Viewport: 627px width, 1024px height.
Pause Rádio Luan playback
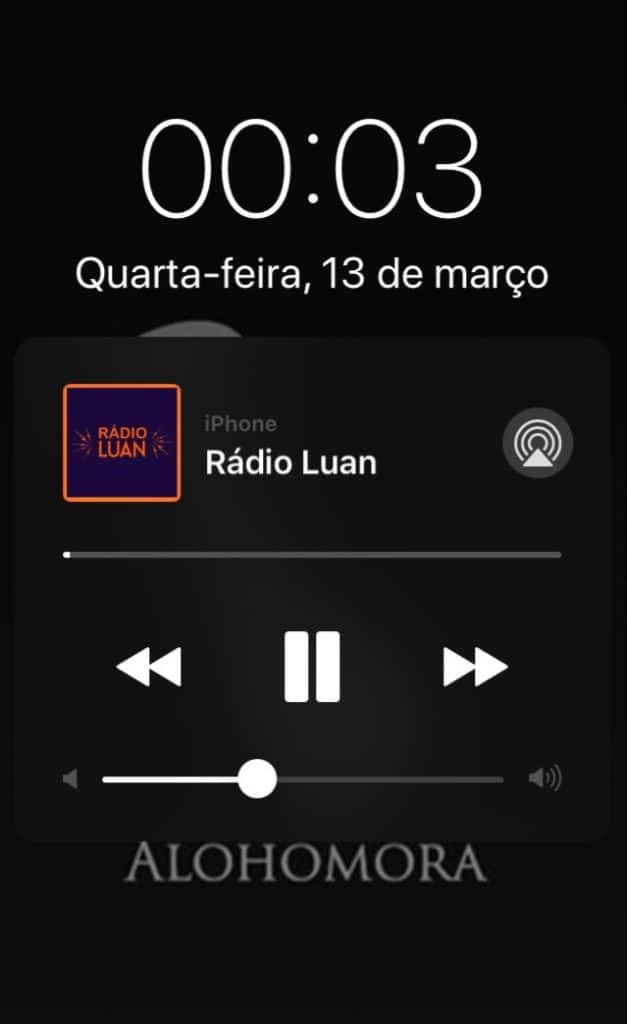point(312,666)
